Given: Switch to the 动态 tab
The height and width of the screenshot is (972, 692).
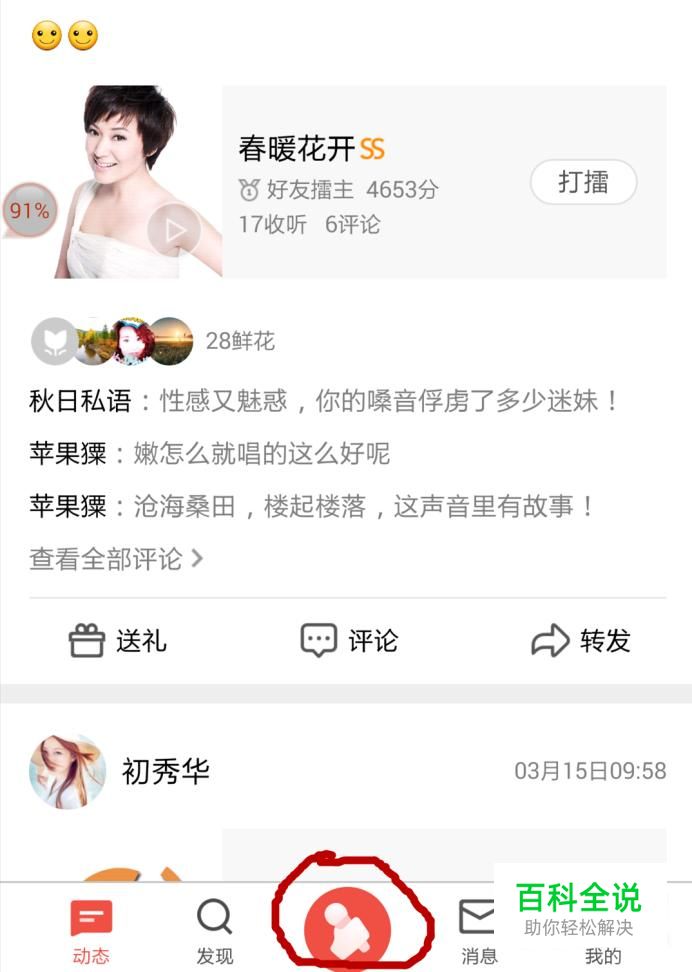Looking at the screenshot, I should pyautogui.click(x=90, y=932).
